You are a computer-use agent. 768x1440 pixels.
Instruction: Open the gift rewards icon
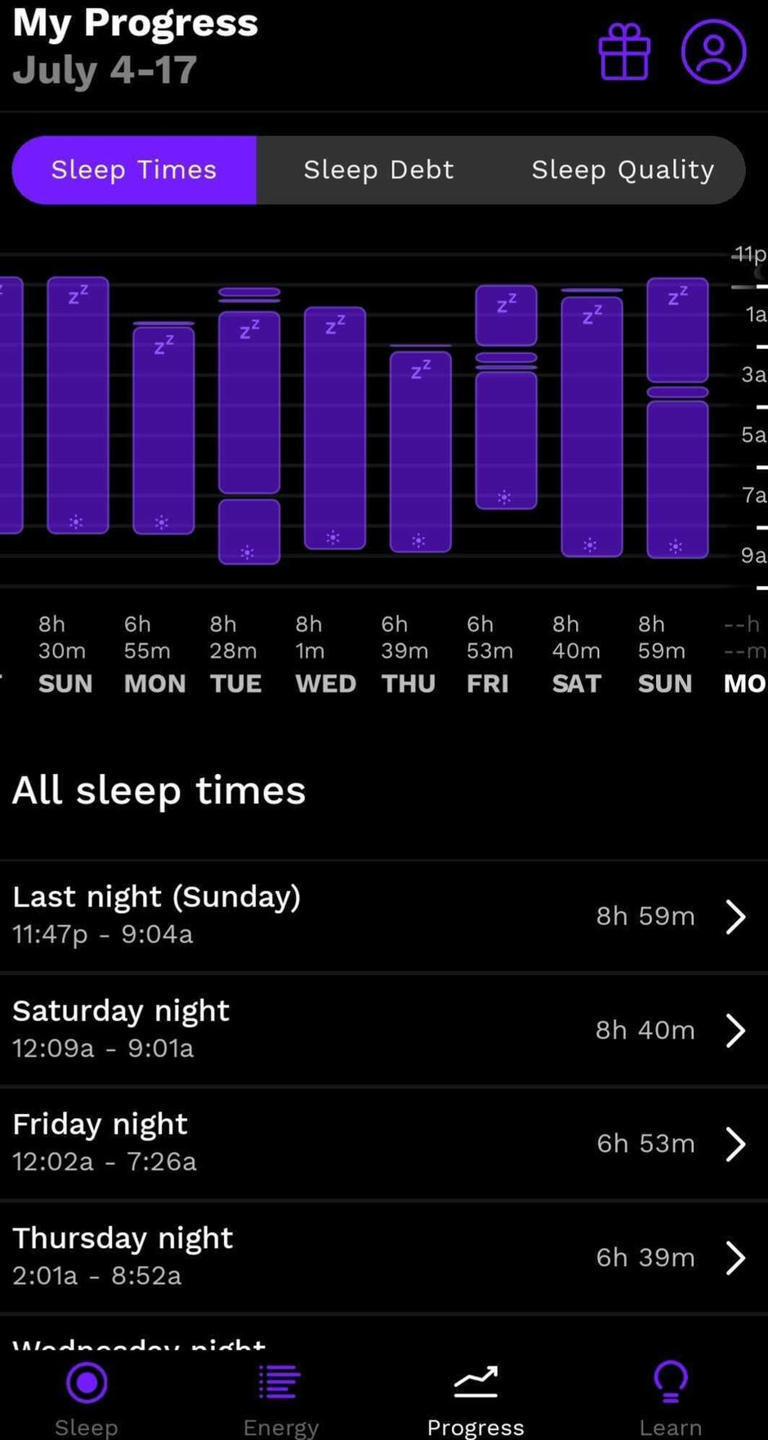[624, 51]
